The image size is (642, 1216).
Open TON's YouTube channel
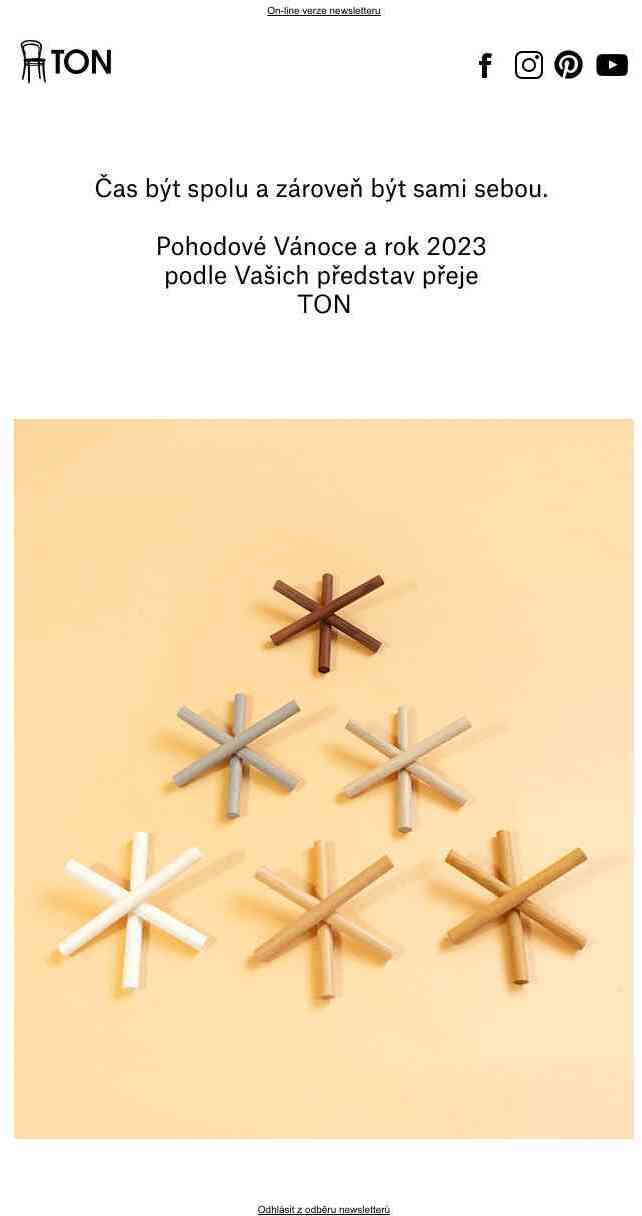pos(611,65)
